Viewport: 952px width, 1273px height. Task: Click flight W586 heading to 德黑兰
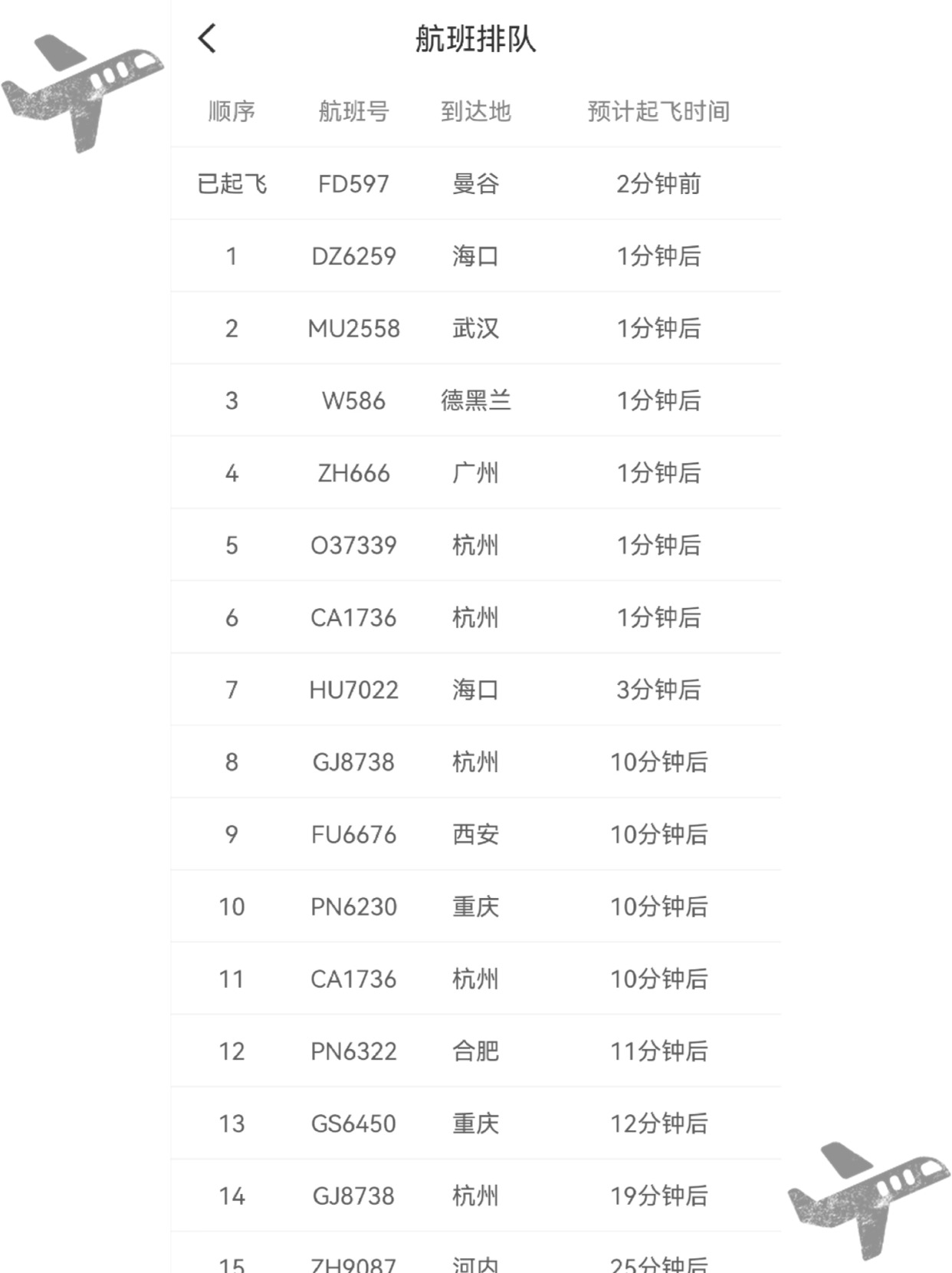(475, 400)
